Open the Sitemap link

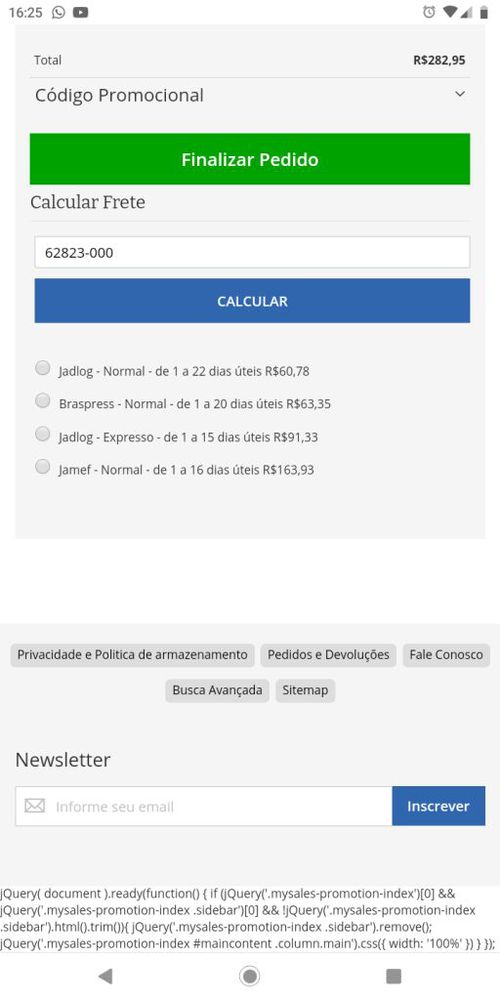click(305, 691)
